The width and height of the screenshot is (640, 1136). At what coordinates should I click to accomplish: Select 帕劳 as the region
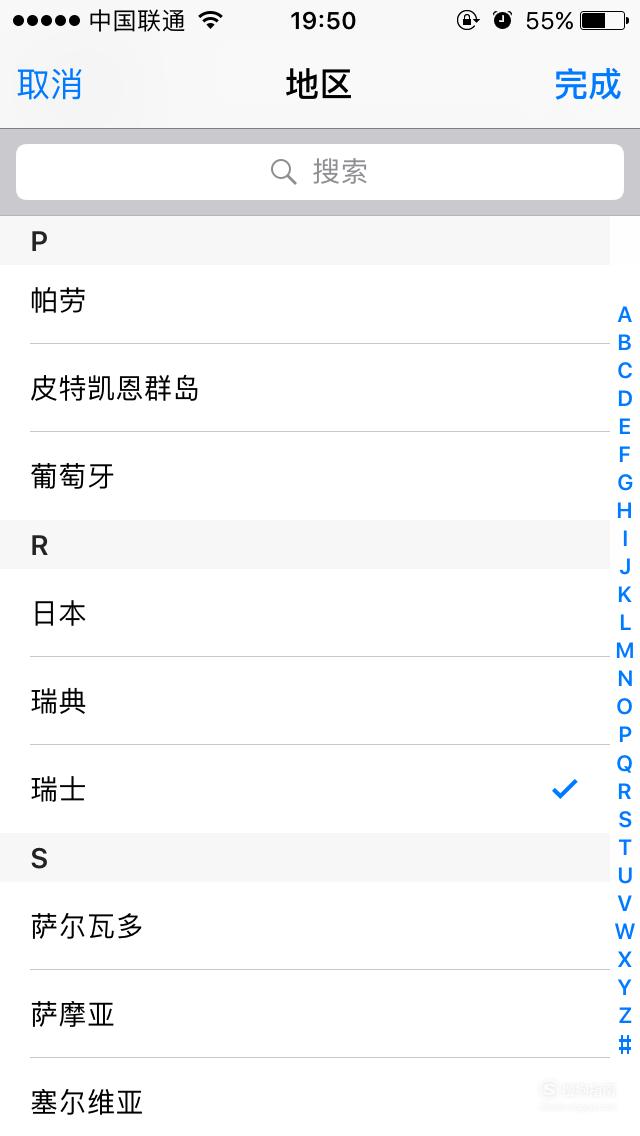[x=304, y=300]
